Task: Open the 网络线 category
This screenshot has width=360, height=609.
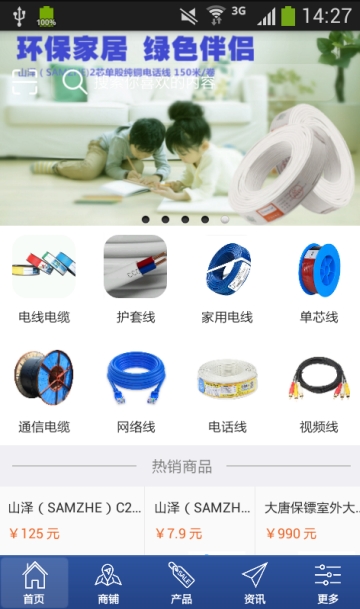Action: coord(136,390)
